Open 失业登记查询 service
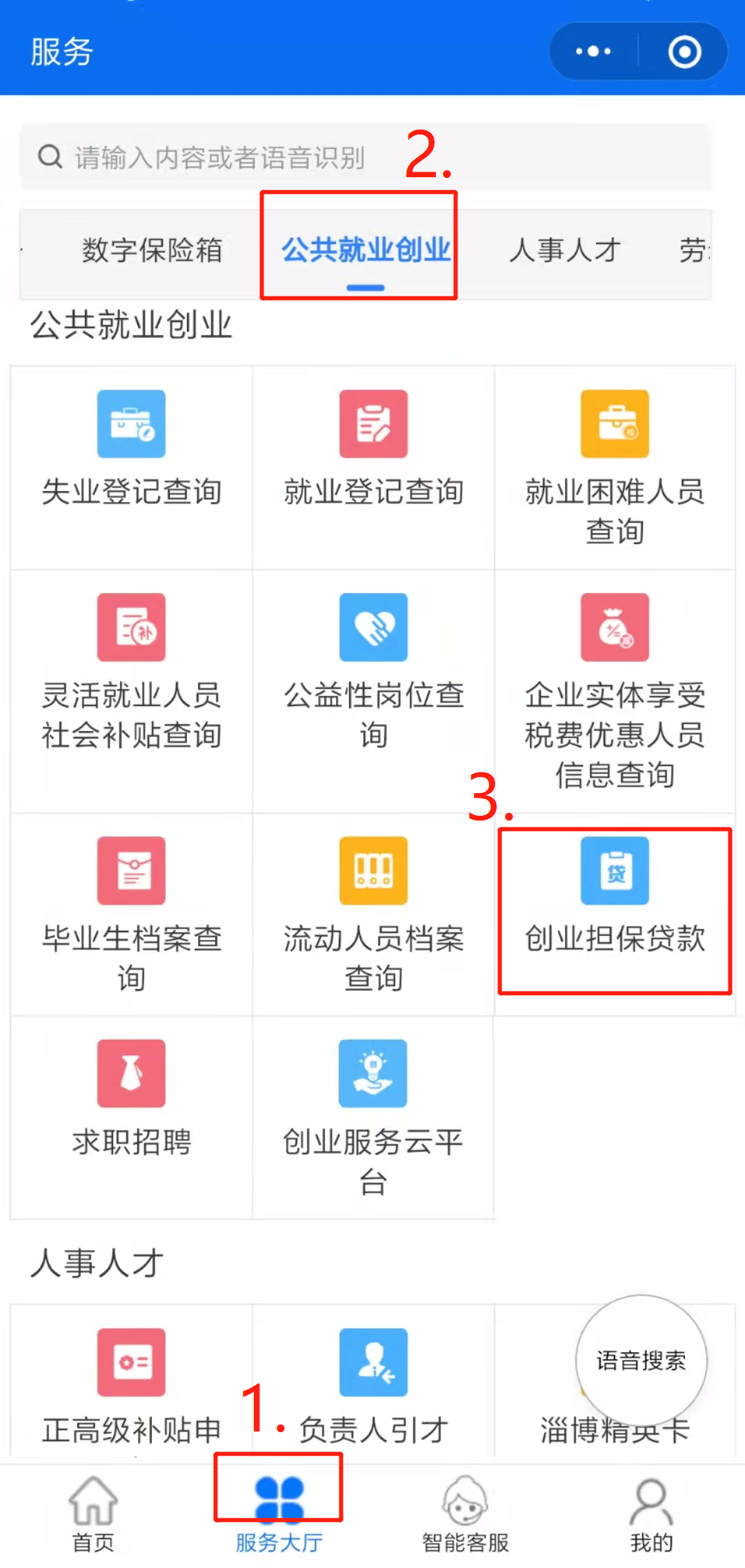The image size is (745, 1568). (131, 448)
